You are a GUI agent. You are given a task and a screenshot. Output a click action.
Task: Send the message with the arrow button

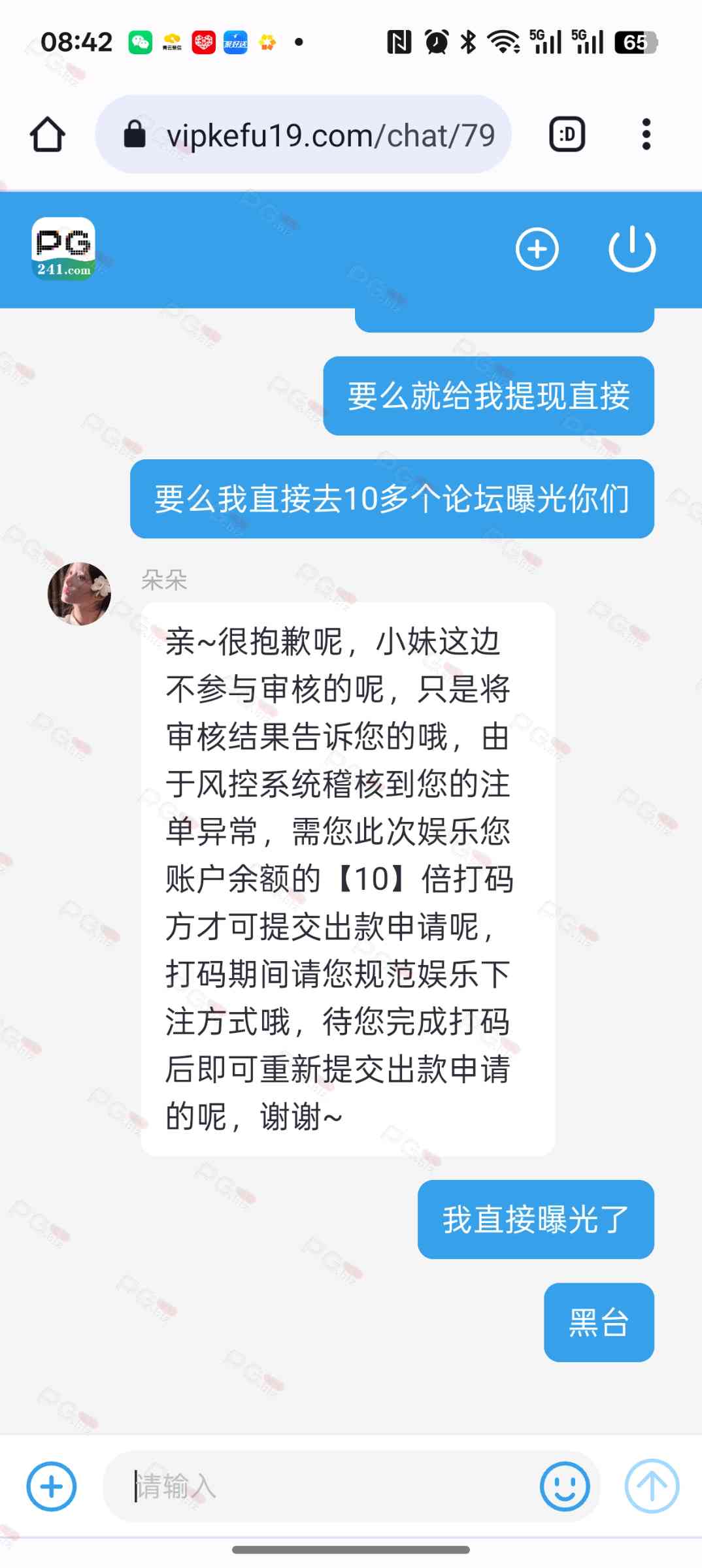[652, 1486]
